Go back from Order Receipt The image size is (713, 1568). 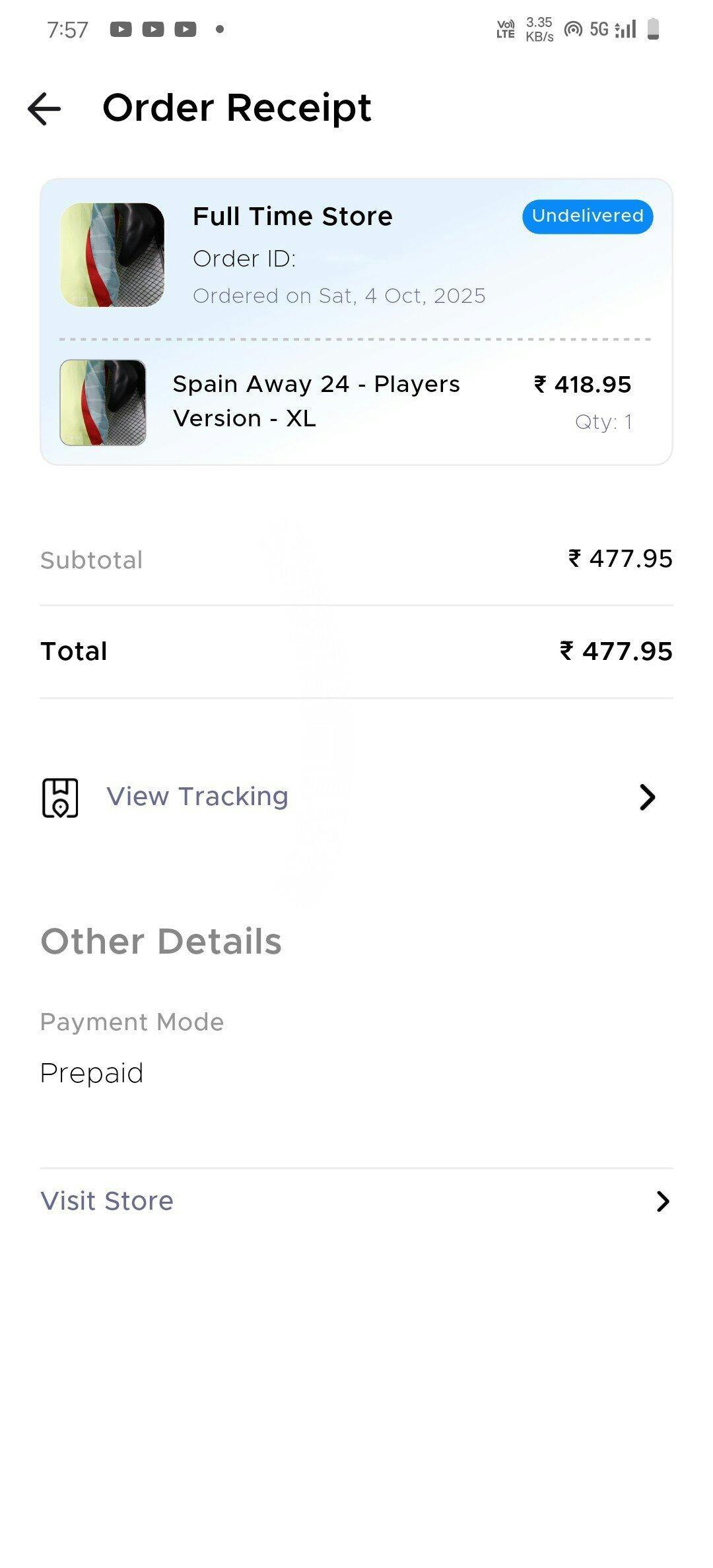44,109
